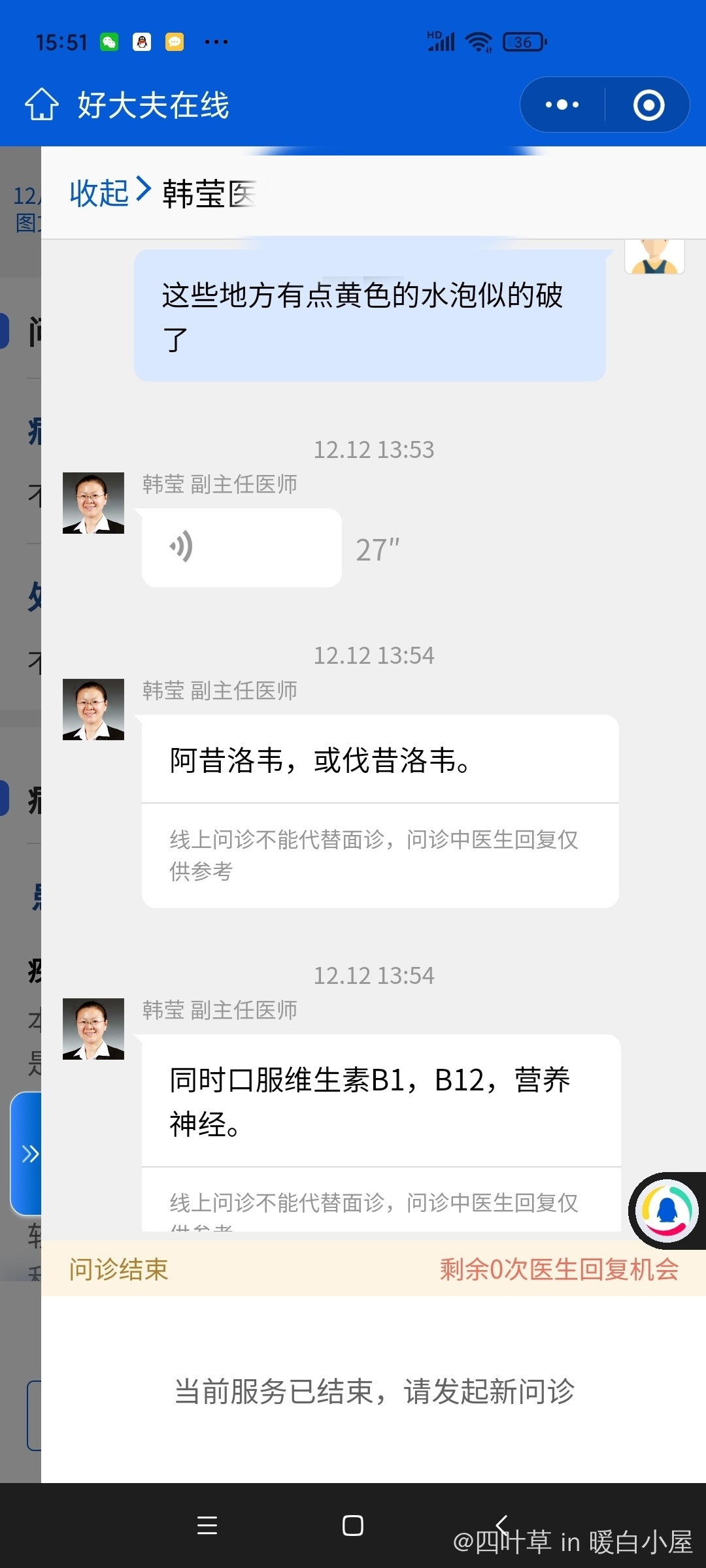Close the mini program via the circle button
This screenshot has height=1568, width=706.
coord(648,105)
